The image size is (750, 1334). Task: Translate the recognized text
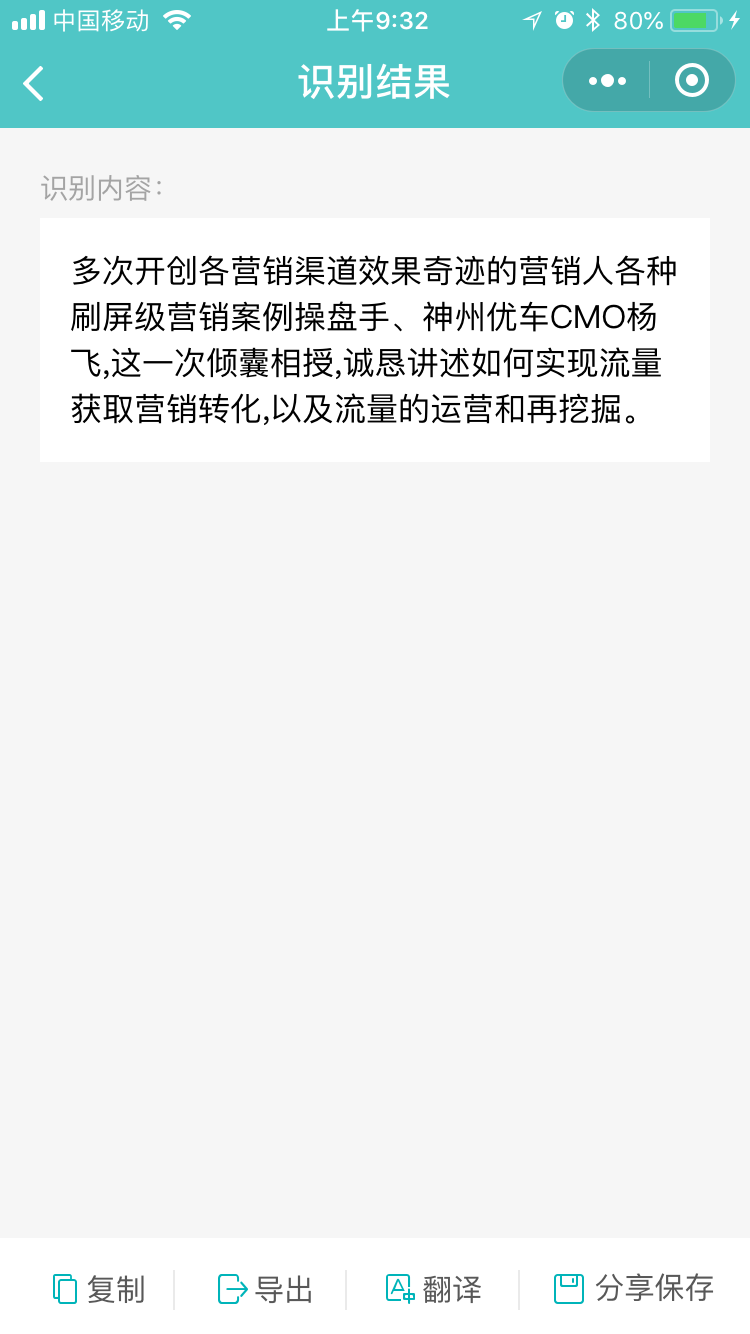tap(433, 1289)
